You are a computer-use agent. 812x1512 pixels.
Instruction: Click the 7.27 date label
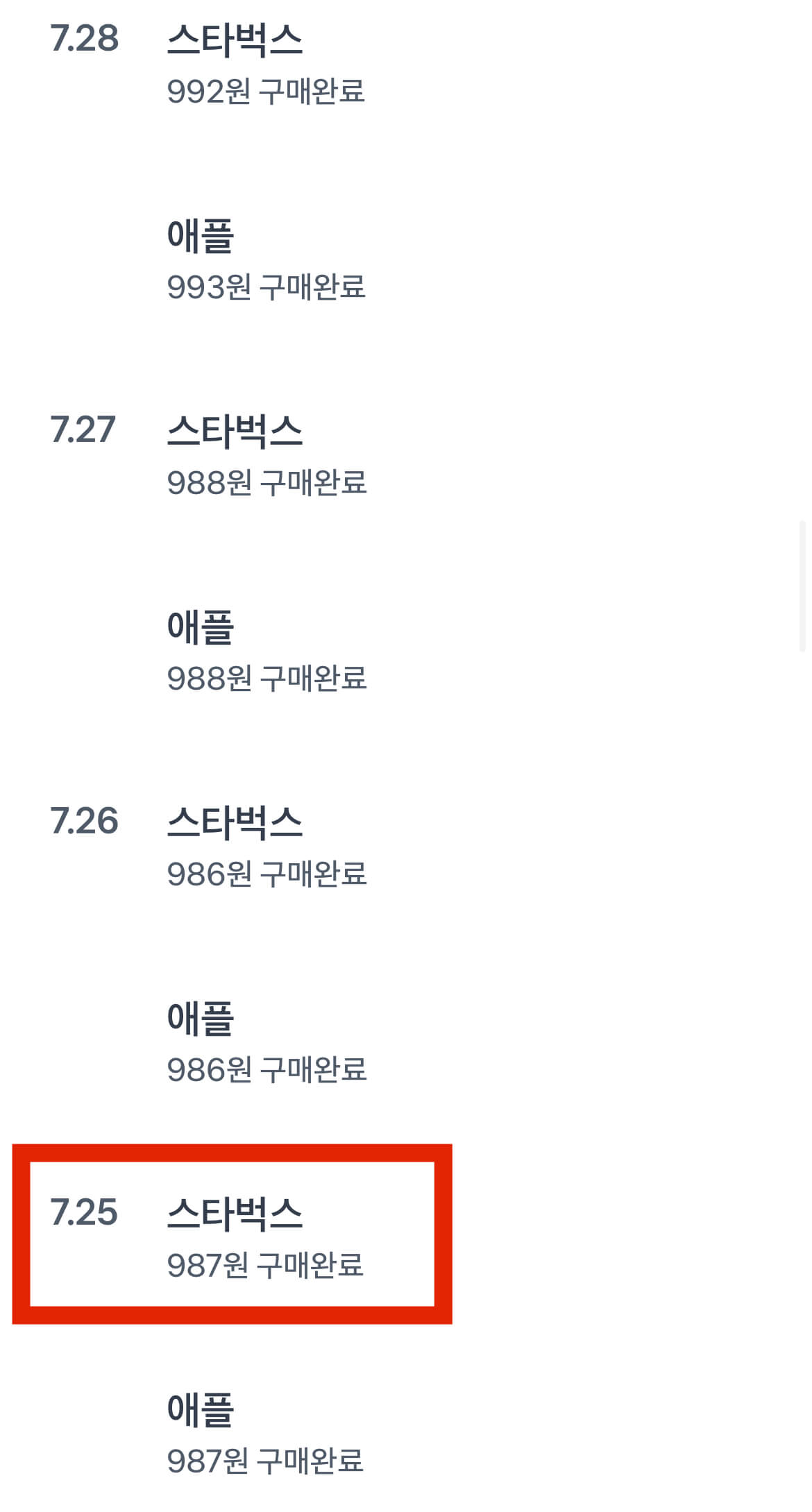tap(83, 430)
